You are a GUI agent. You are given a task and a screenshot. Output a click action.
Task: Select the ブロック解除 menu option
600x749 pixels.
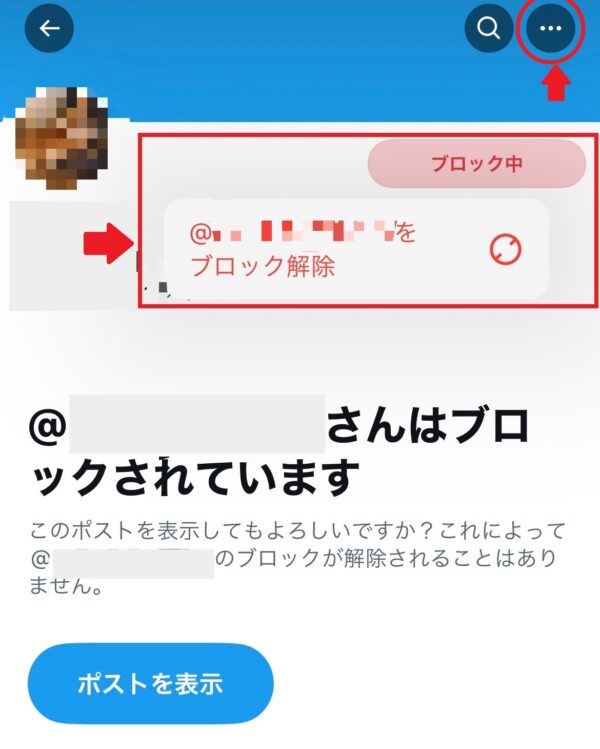coord(355,250)
